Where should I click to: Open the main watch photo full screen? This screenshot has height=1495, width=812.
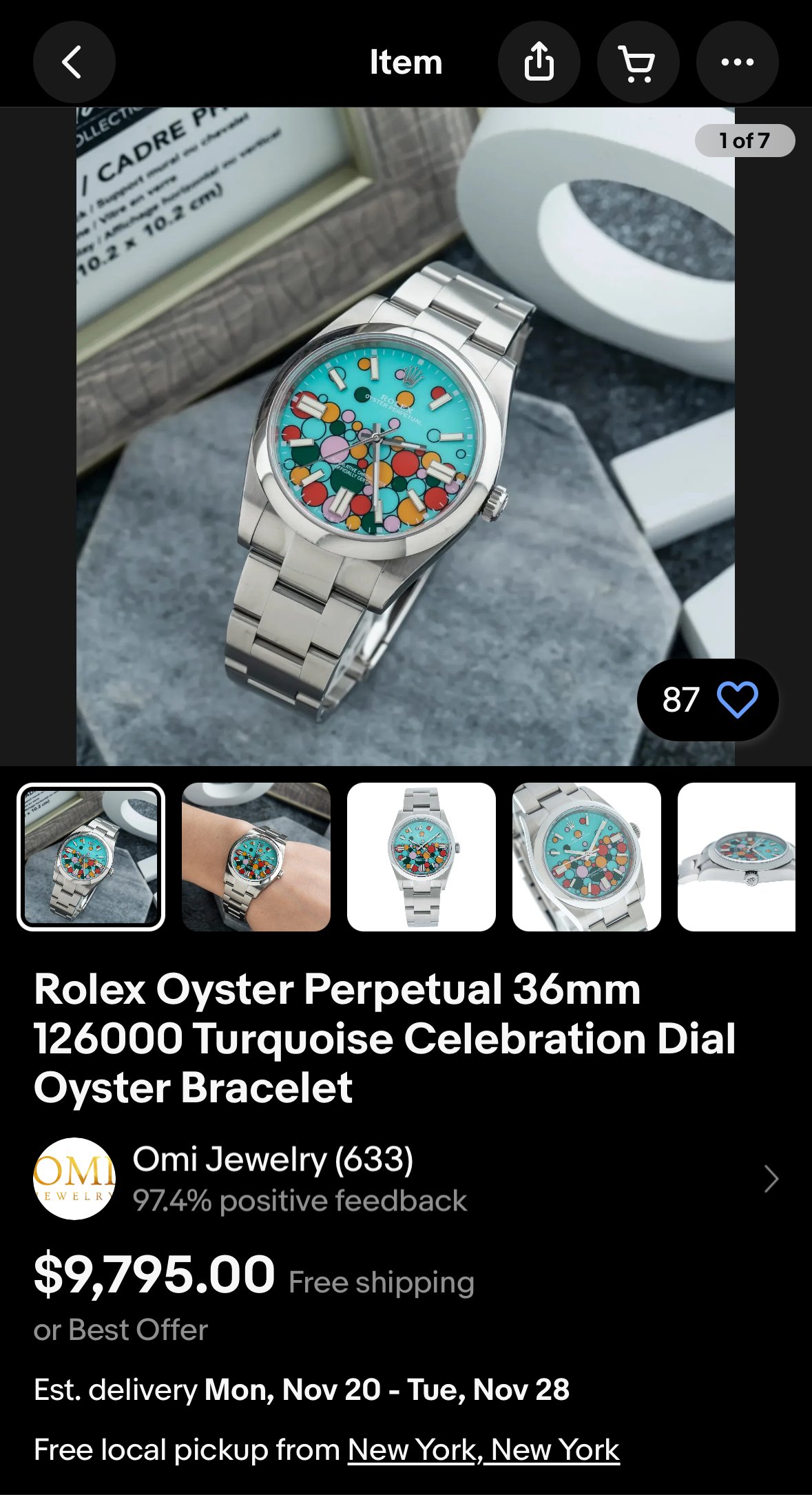tap(405, 436)
